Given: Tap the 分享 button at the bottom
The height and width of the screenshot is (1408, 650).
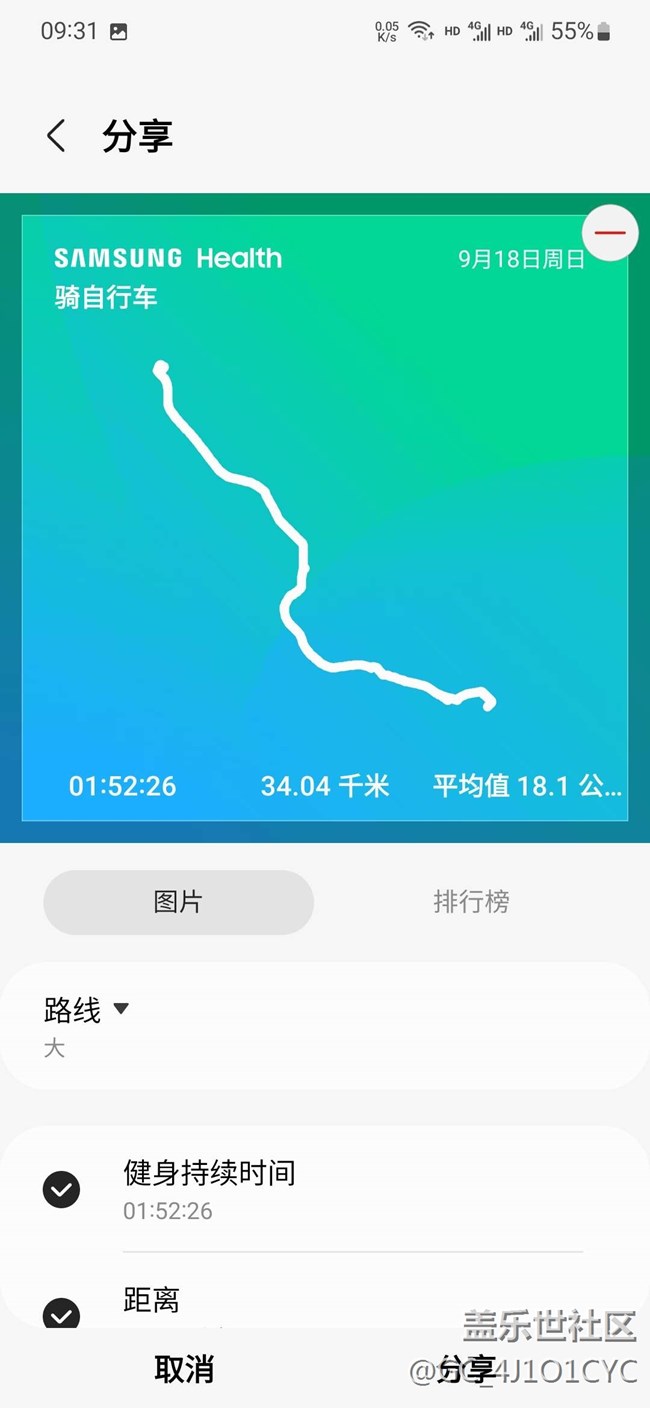Looking at the screenshot, I should (467, 1369).
